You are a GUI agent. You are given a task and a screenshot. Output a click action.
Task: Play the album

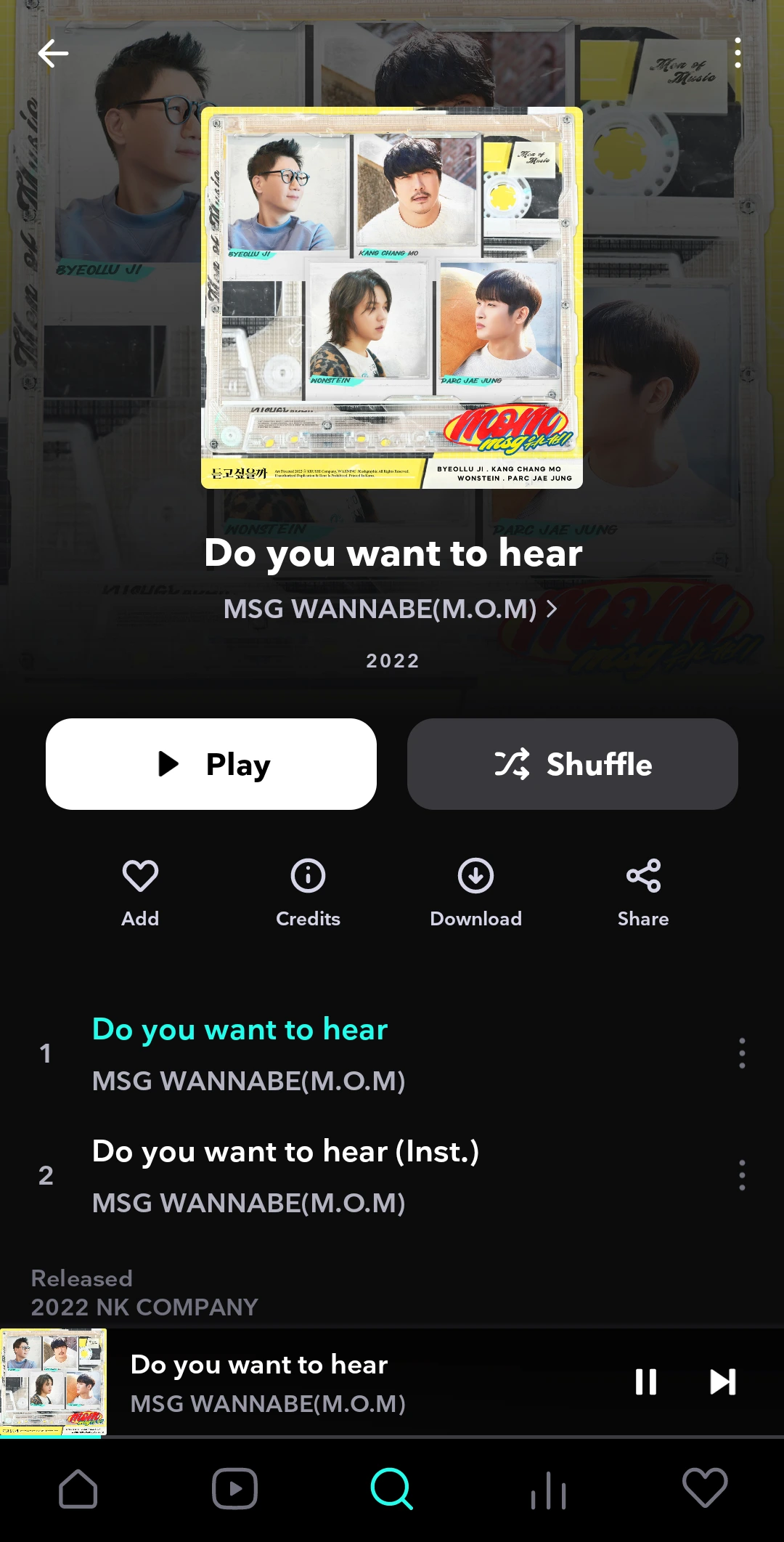coord(211,764)
